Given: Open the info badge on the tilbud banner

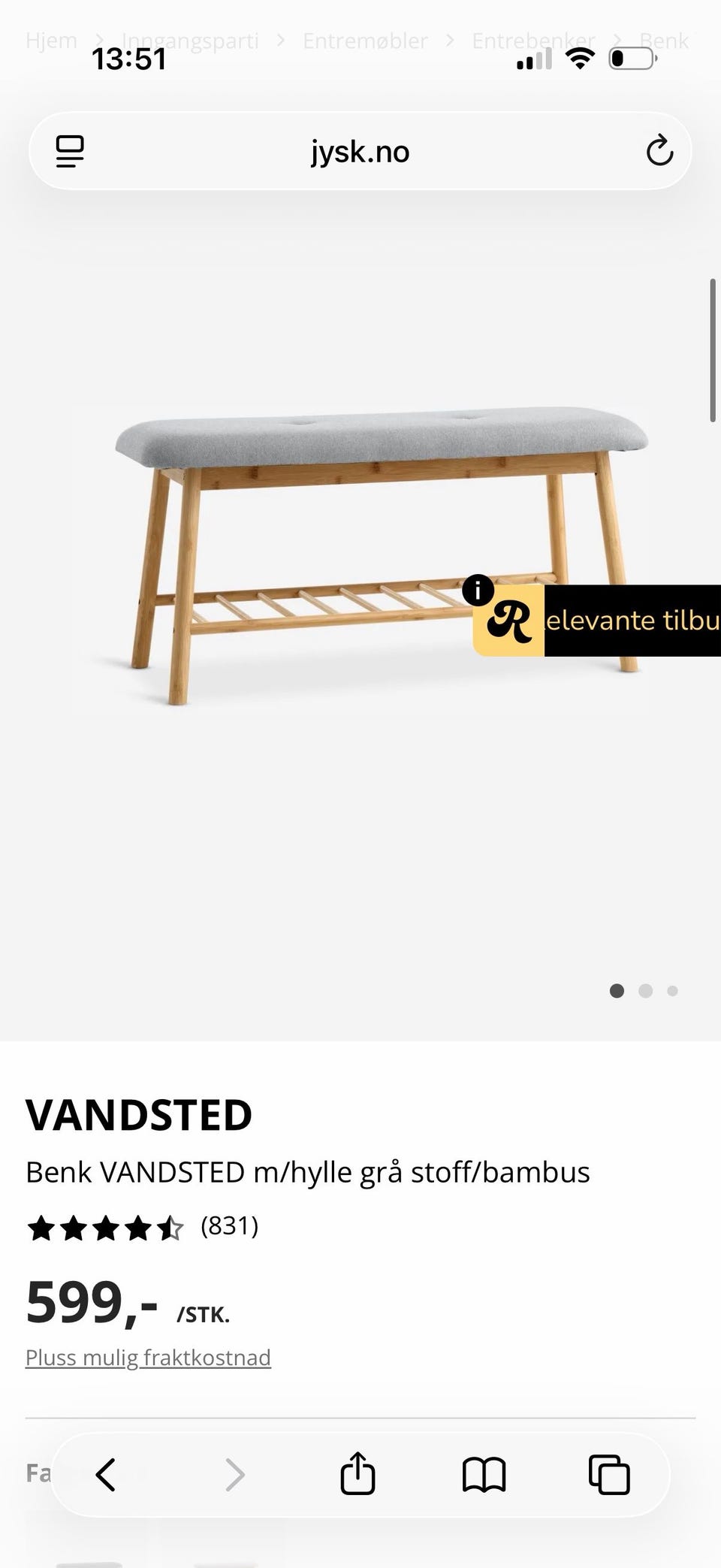Looking at the screenshot, I should tap(478, 591).
